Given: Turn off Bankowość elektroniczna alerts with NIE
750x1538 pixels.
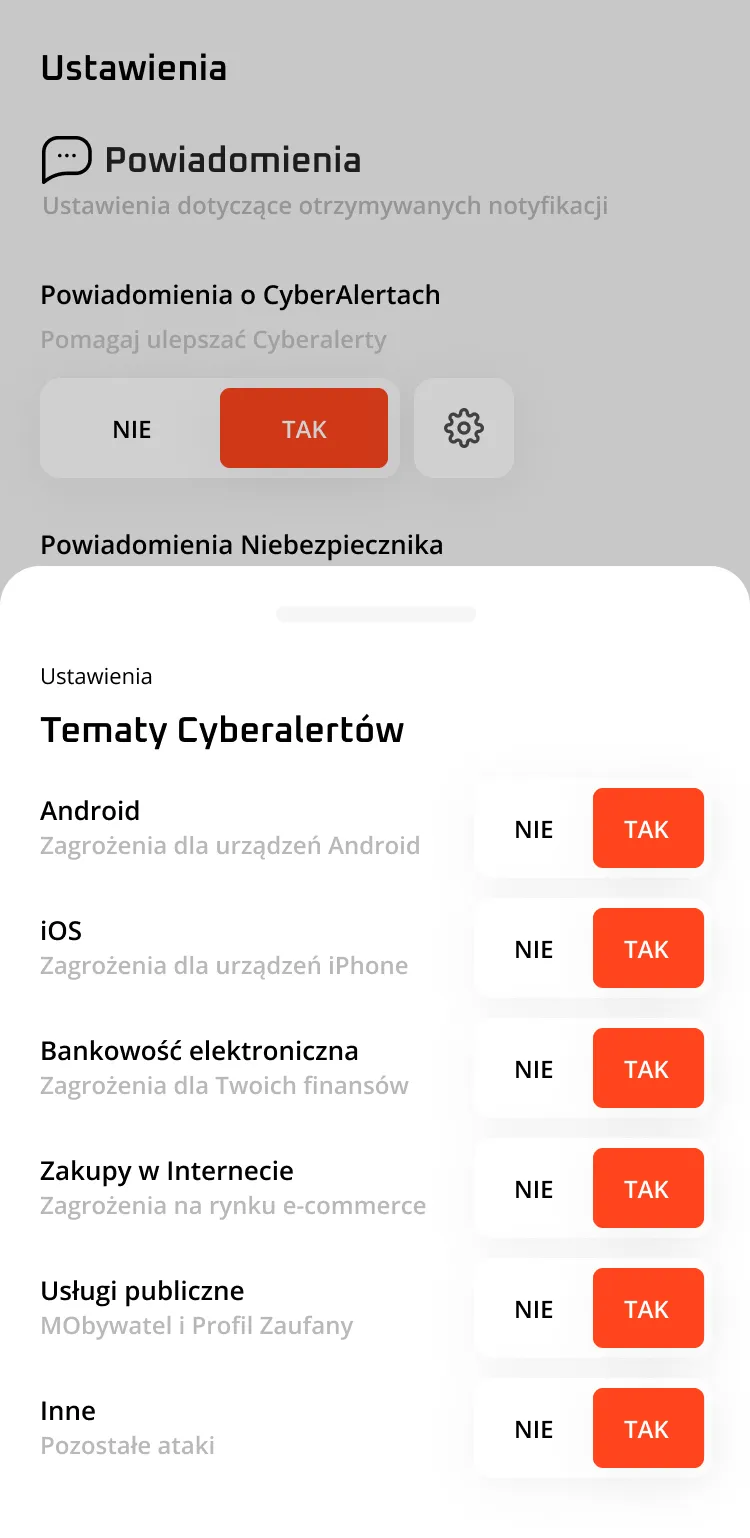Looking at the screenshot, I should point(533,1068).
